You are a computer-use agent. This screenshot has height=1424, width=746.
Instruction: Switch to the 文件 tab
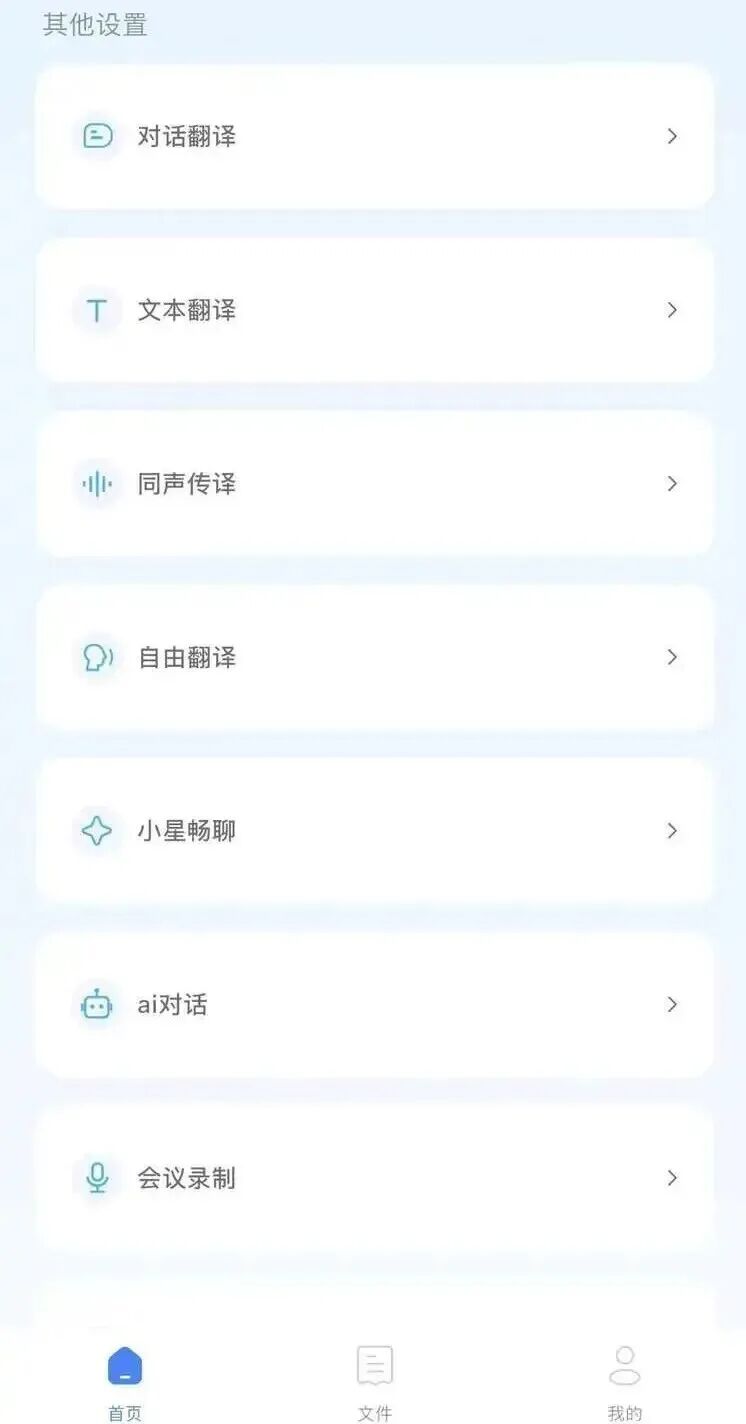click(375, 1383)
